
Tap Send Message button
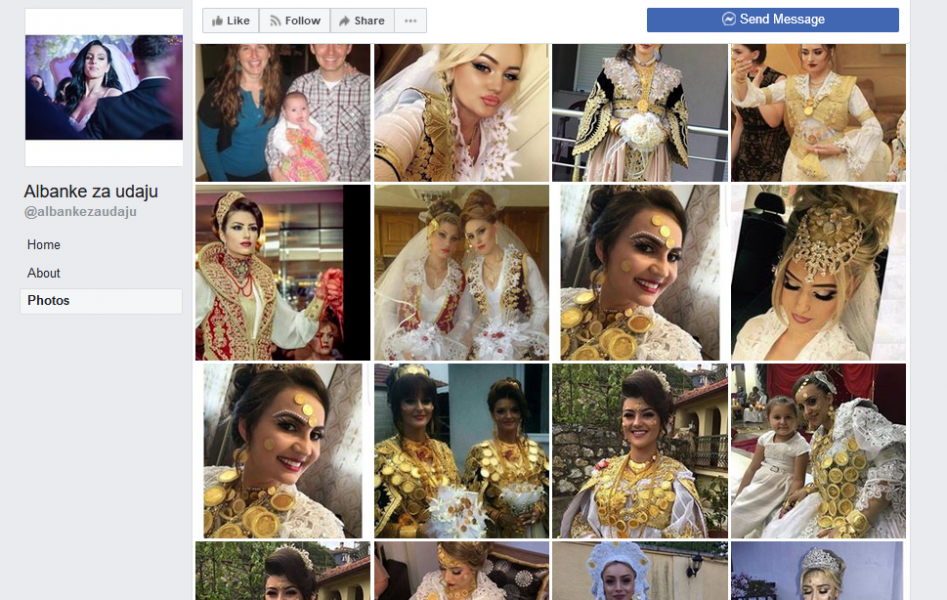point(772,20)
